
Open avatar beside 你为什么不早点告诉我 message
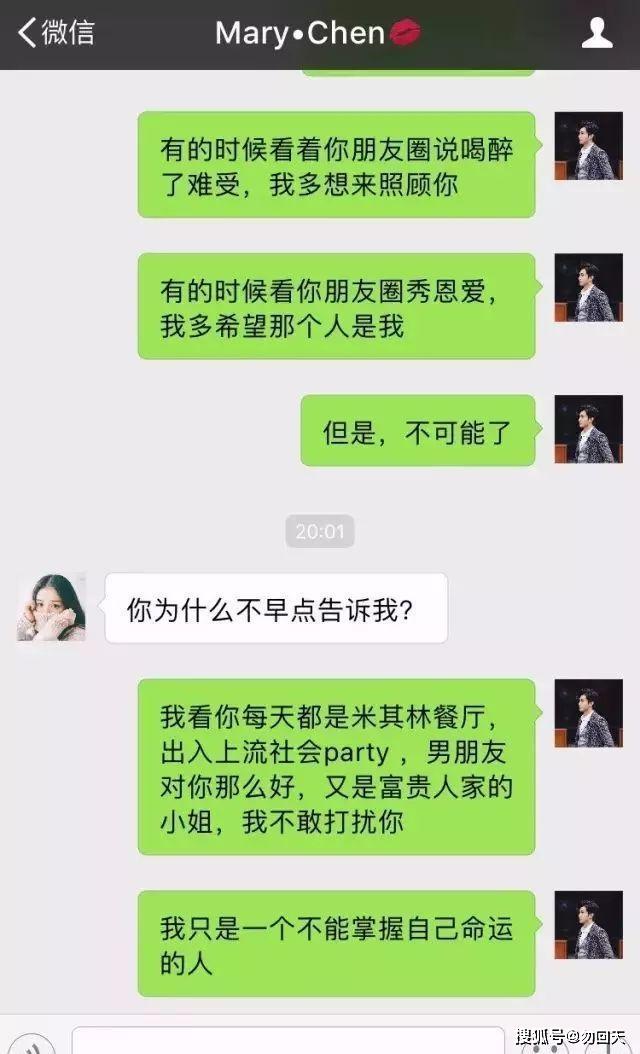tap(52, 607)
